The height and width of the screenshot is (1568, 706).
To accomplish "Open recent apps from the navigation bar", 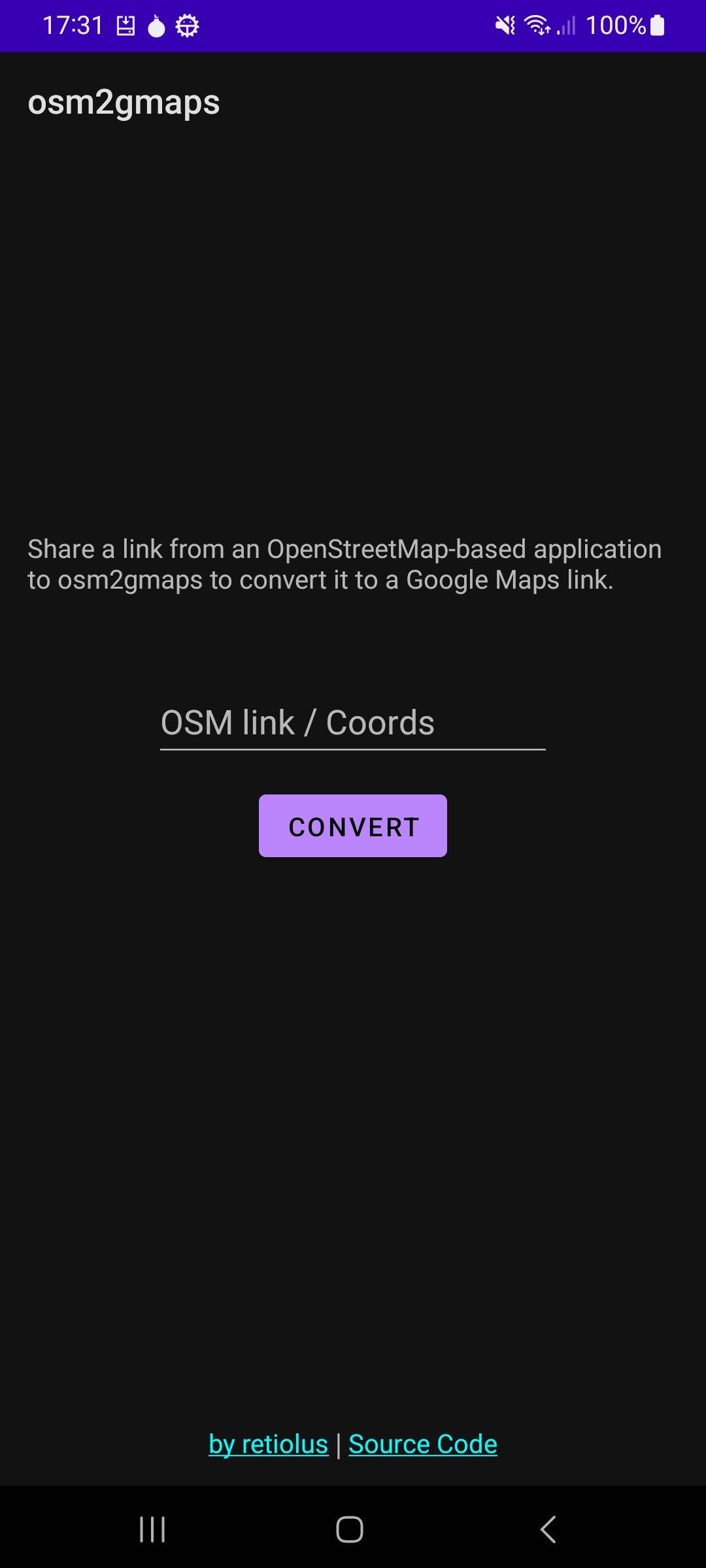I will 152,1529.
